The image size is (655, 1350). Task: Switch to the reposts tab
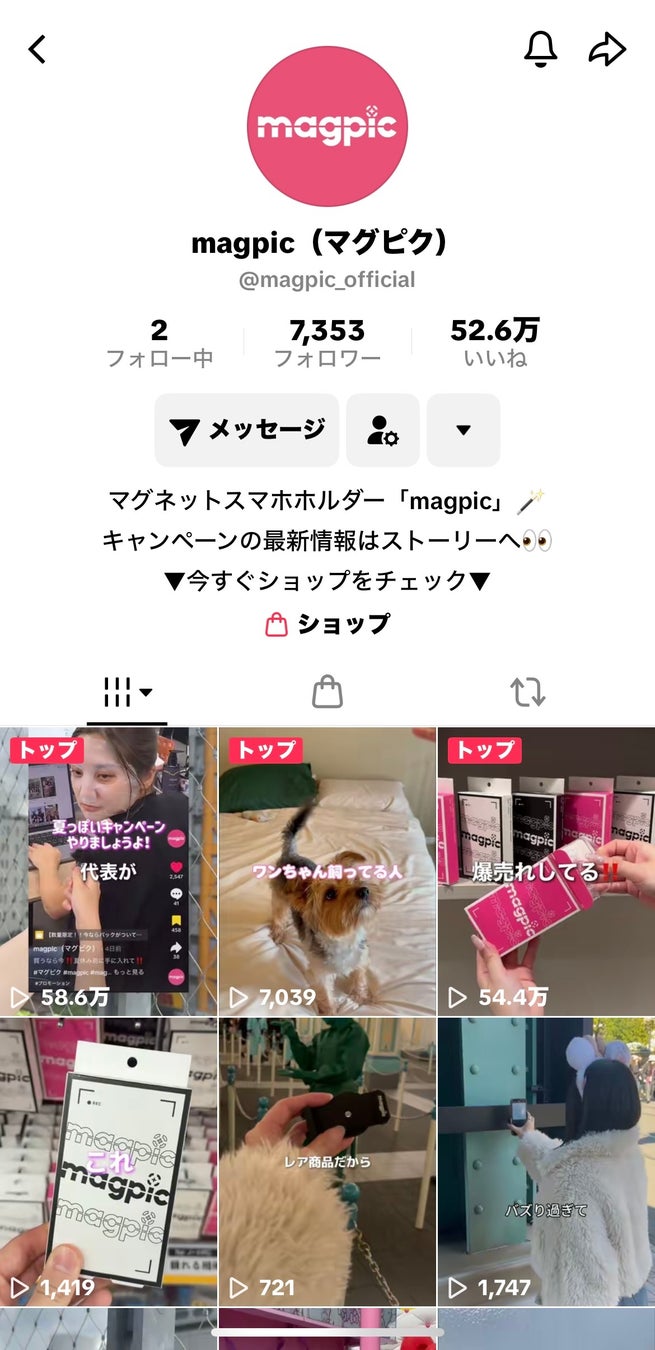527,691
